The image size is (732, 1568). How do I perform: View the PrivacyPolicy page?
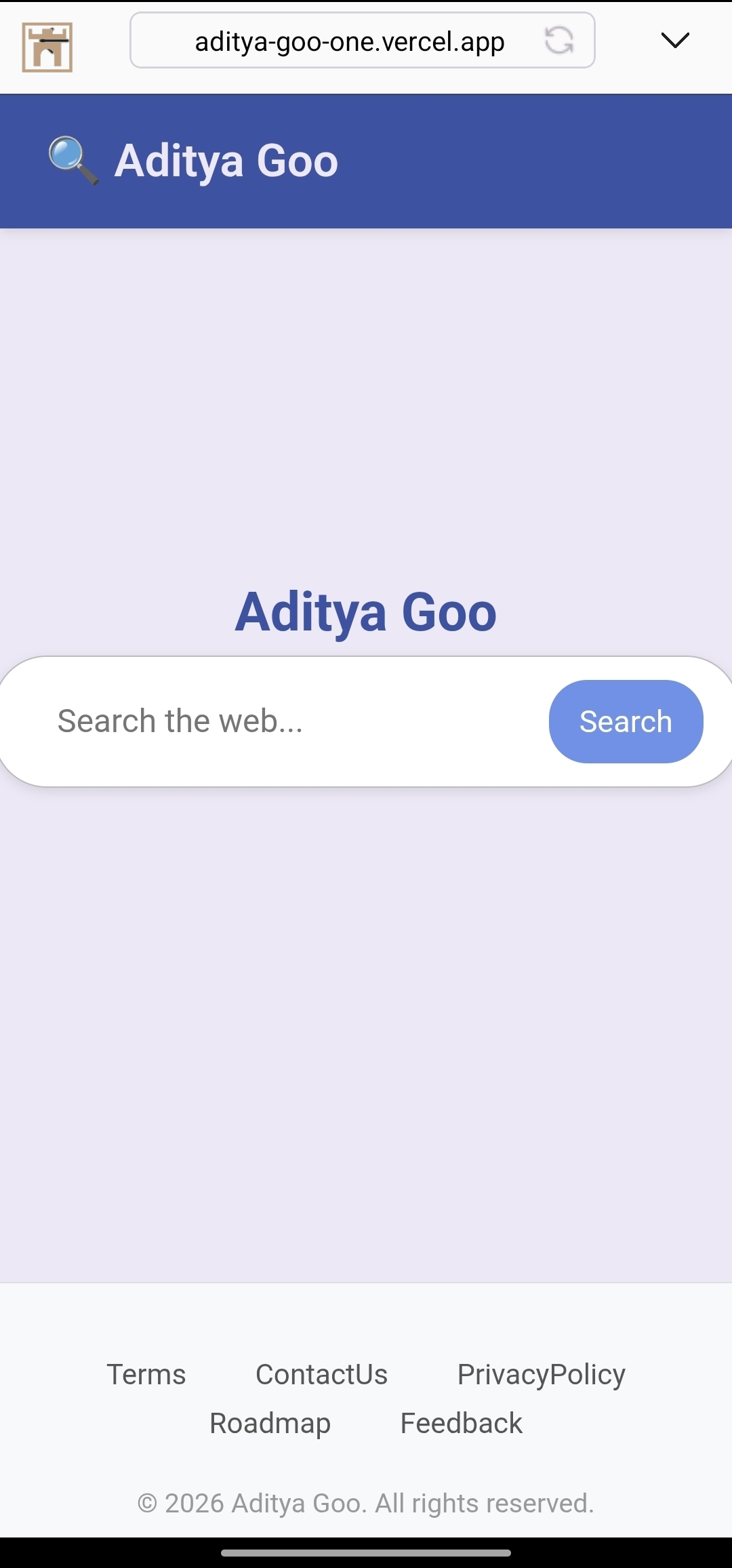coord(541,1375)
